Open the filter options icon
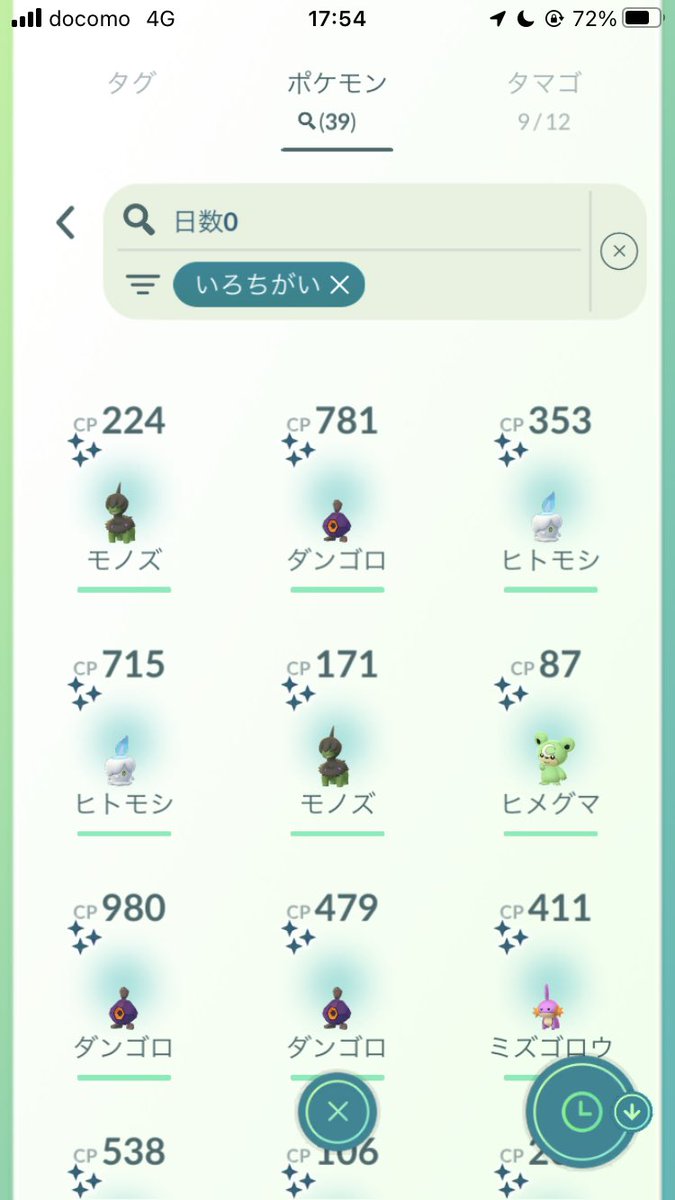 144,286
